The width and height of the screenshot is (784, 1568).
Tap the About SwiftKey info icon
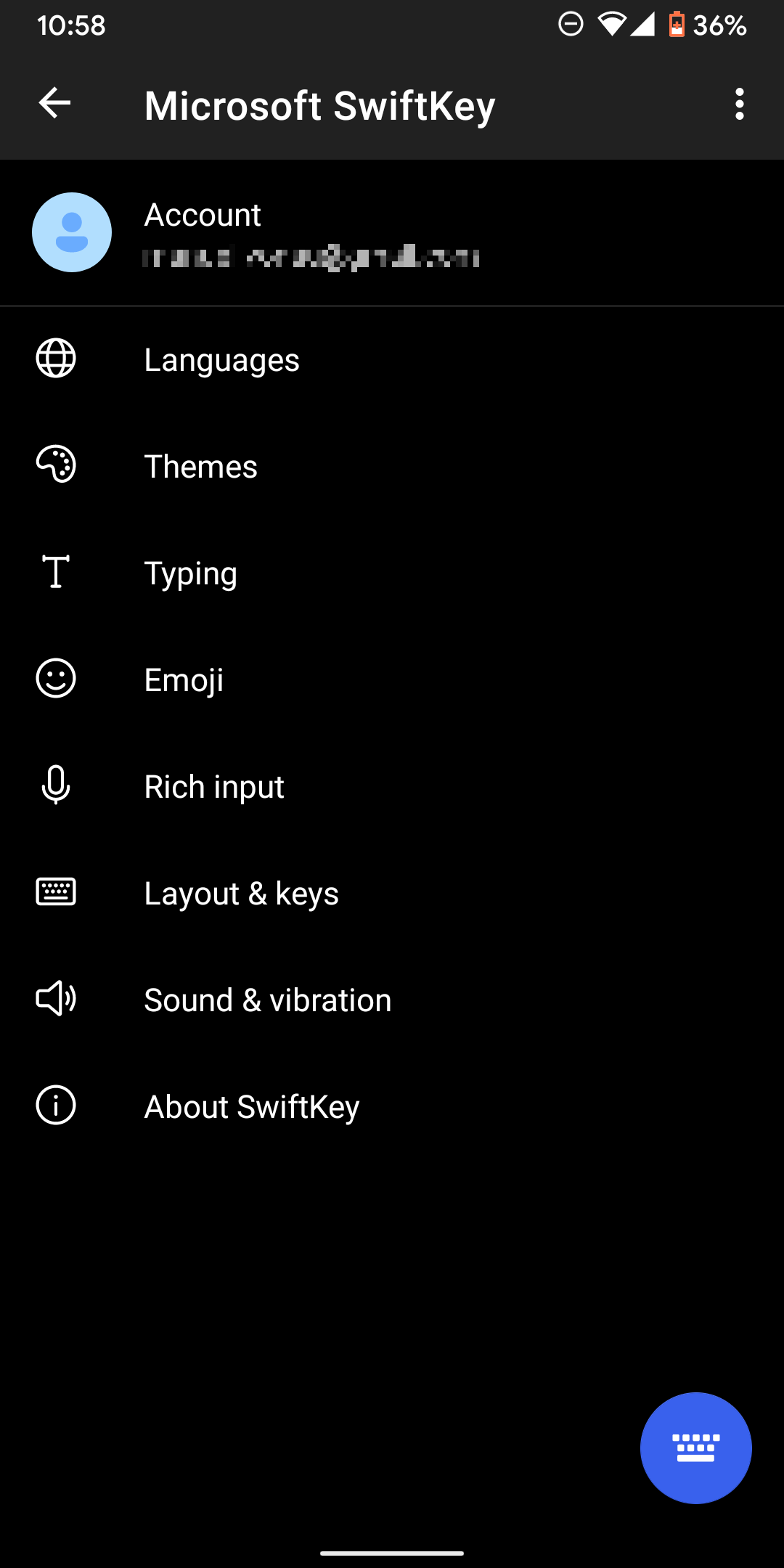tap(56, 1106)
